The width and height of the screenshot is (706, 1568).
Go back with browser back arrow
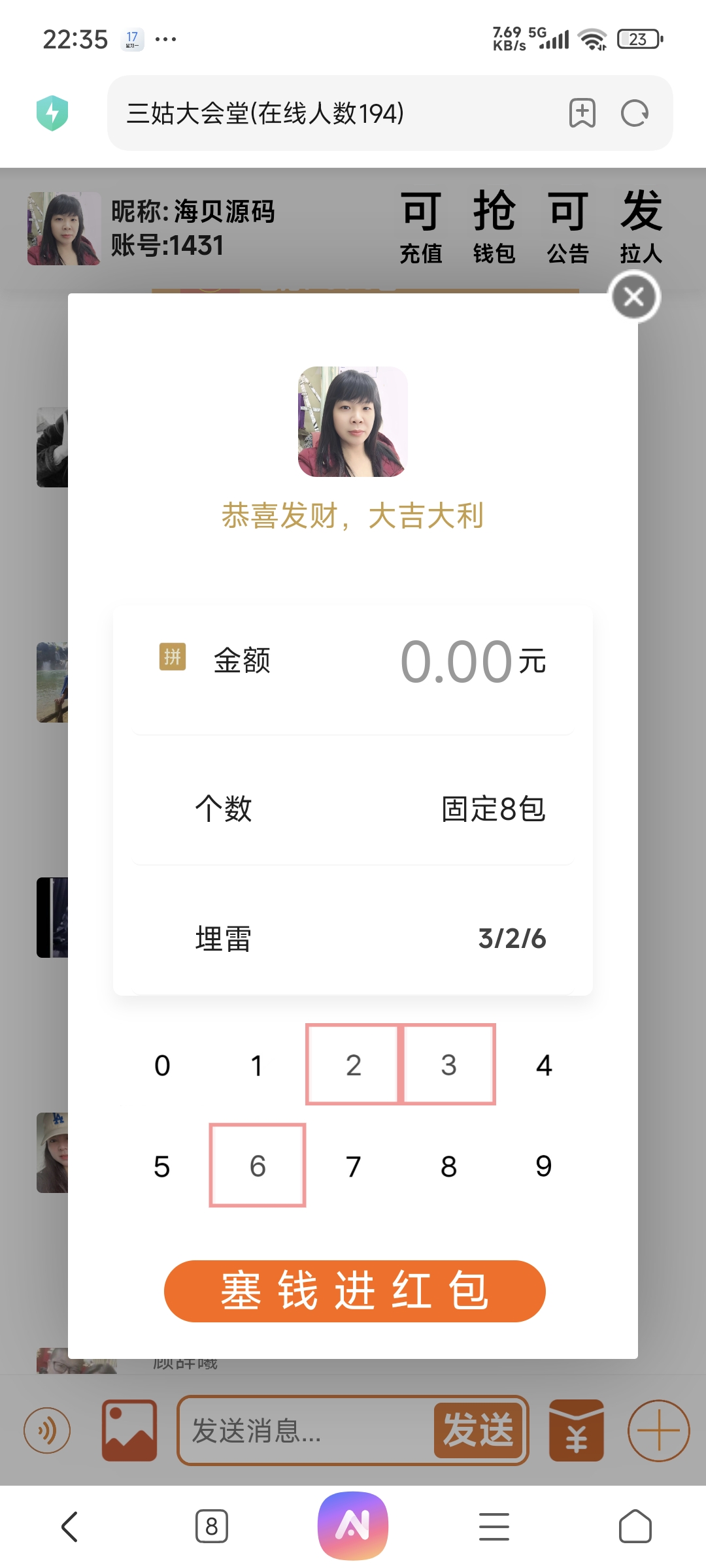coord(70,1526)
